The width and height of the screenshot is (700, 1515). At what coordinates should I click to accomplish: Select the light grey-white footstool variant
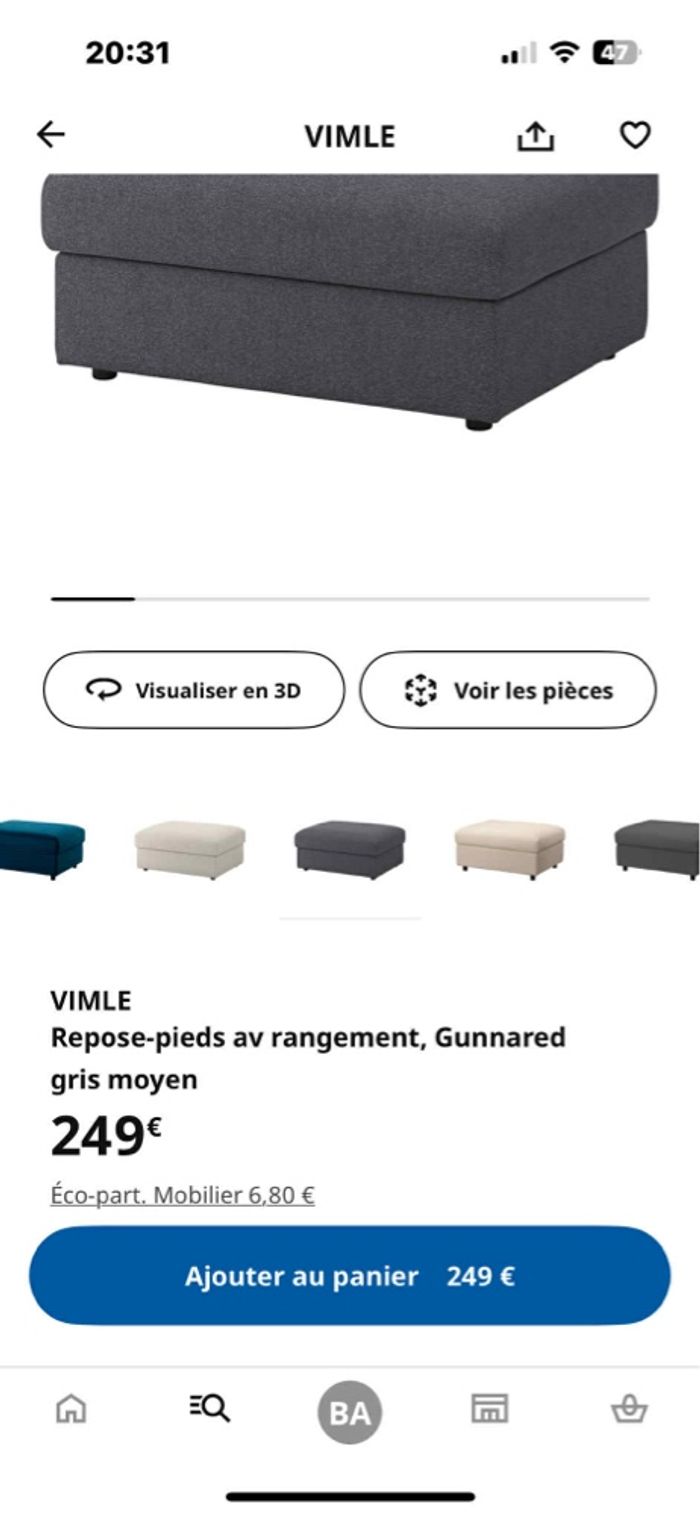[190, 849]
